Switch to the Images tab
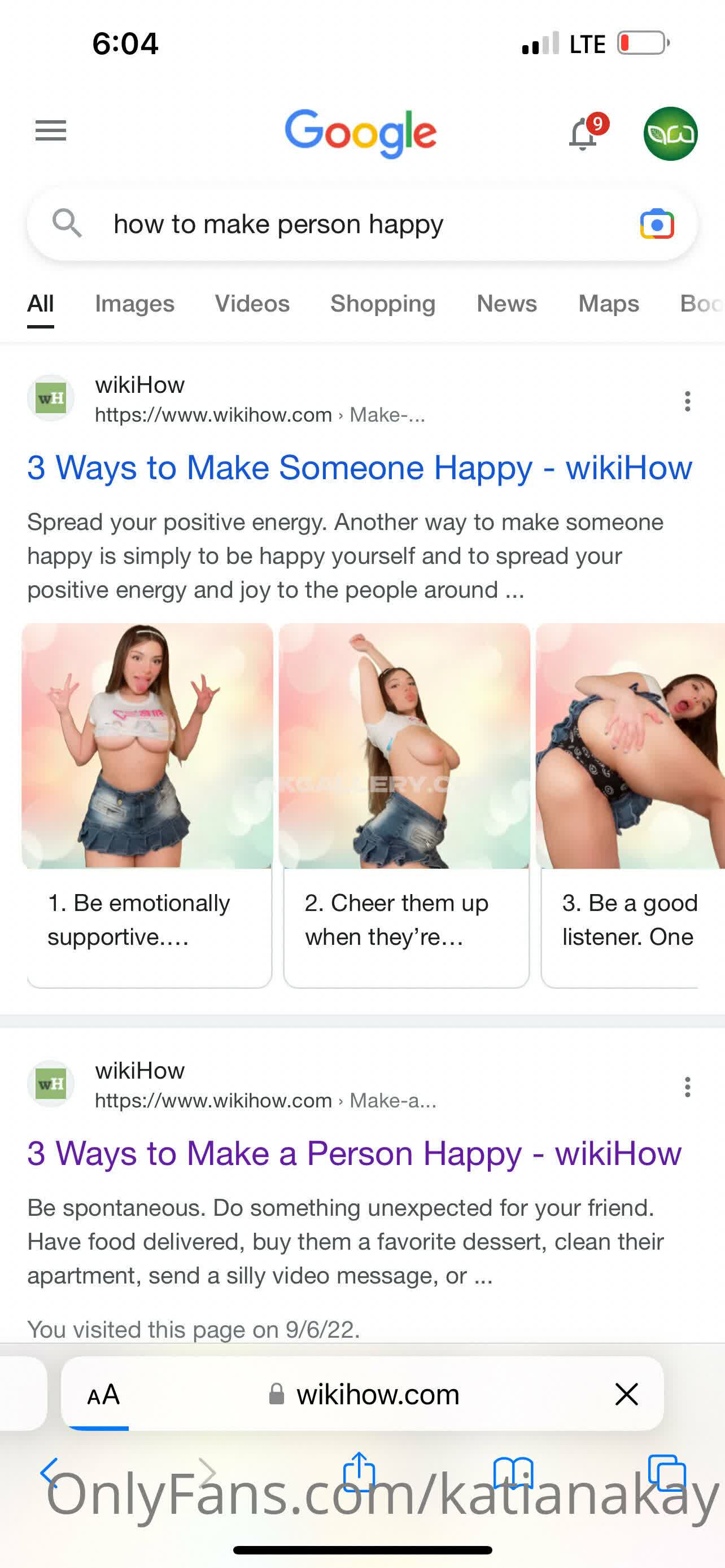The height and width of the screenshot is (1568, 725). pyautogui.click(x=134, y=304)
